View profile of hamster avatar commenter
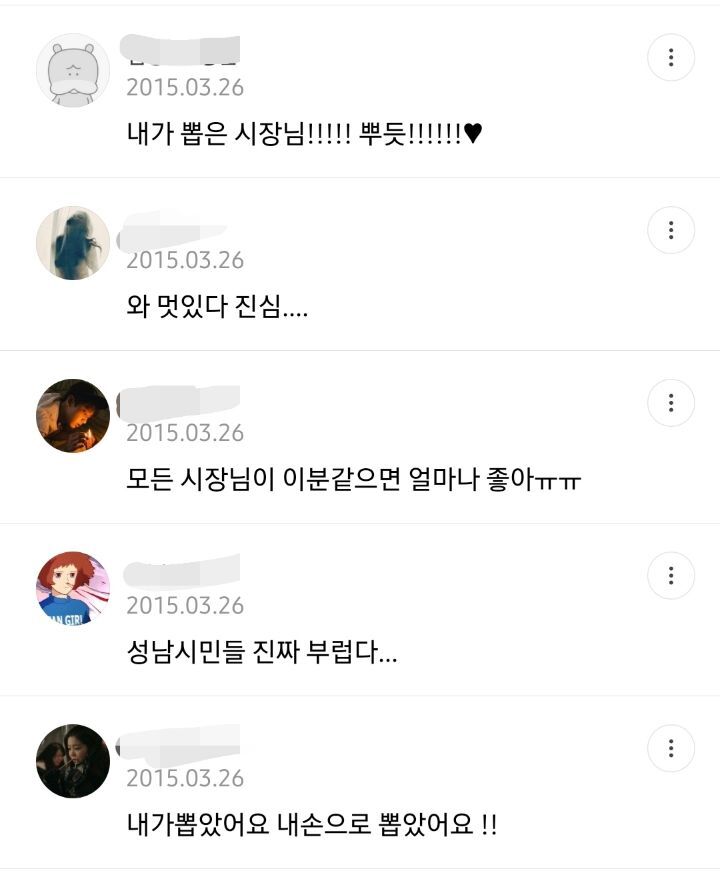 [73, 71]
